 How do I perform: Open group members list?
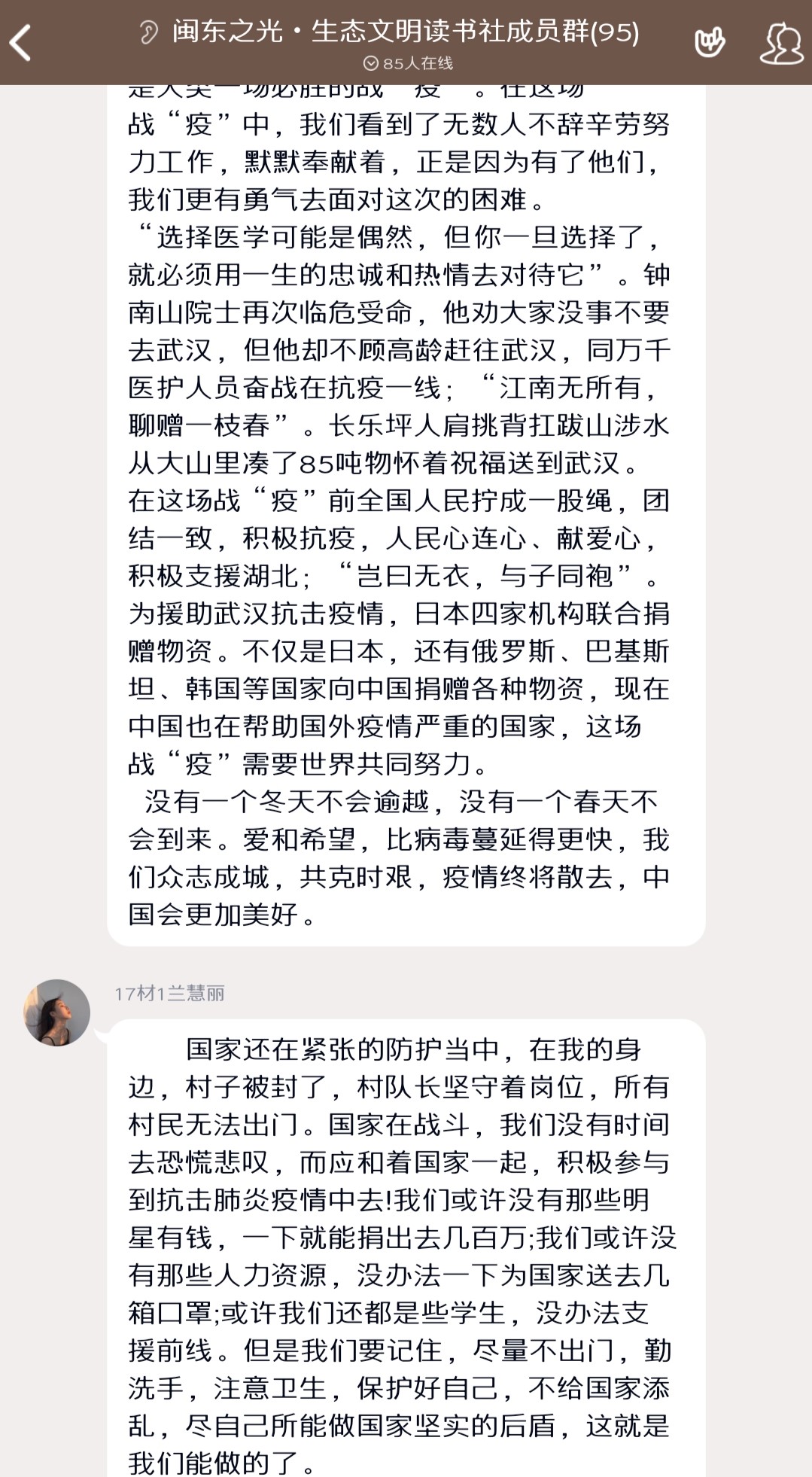(780, 43)
